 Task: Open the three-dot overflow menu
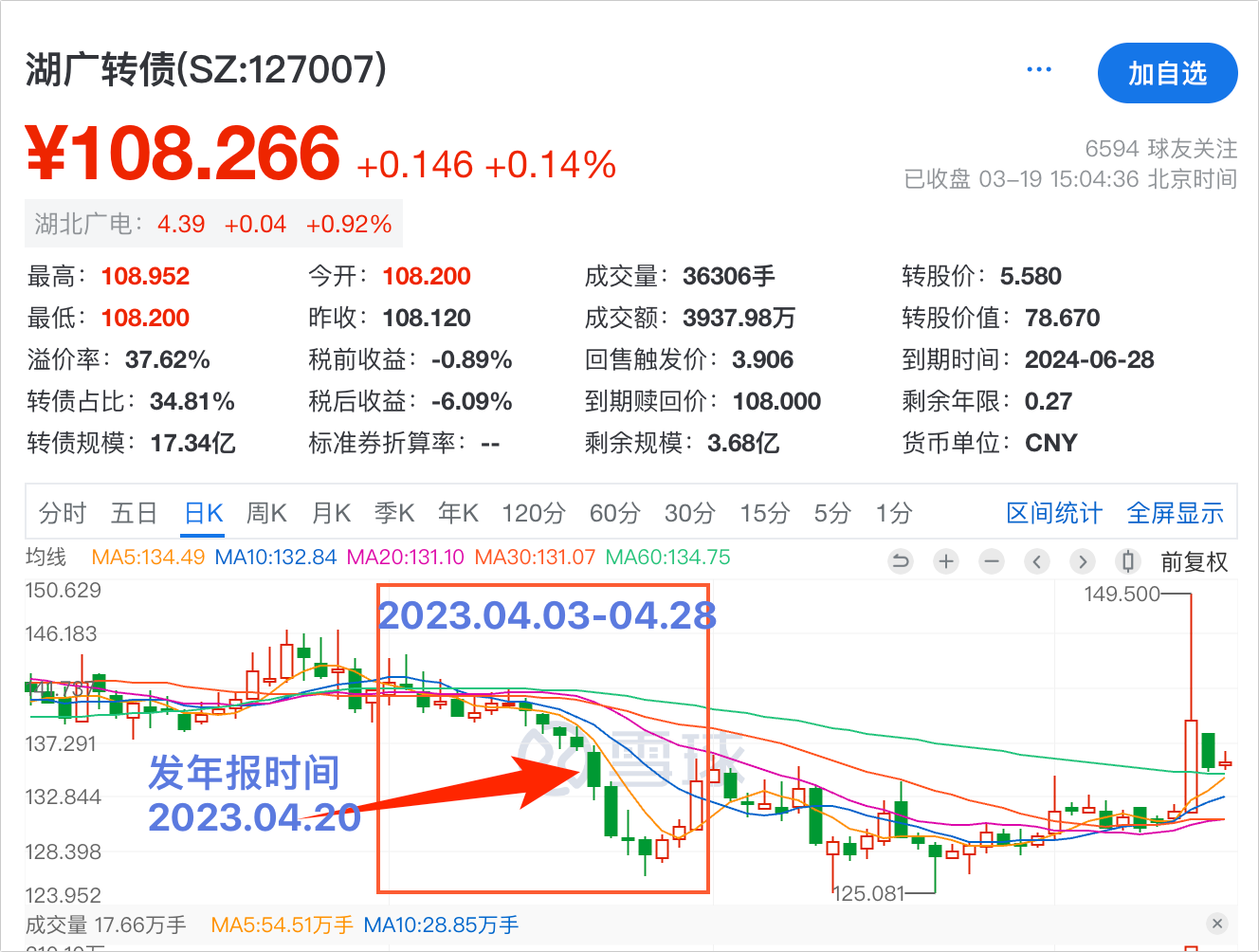tap(1039, 69)
